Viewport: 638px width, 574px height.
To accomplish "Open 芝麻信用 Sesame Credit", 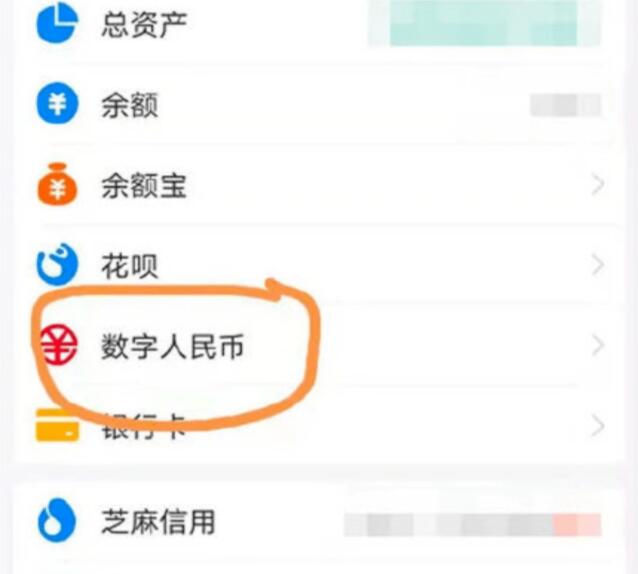I will 158,522.
